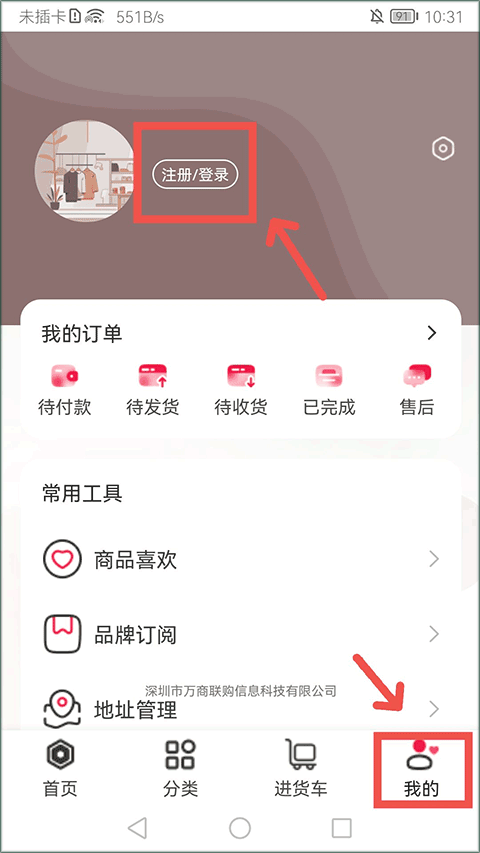View 已完成 orders
Screen dimensions: 480x853
(329, 391)
